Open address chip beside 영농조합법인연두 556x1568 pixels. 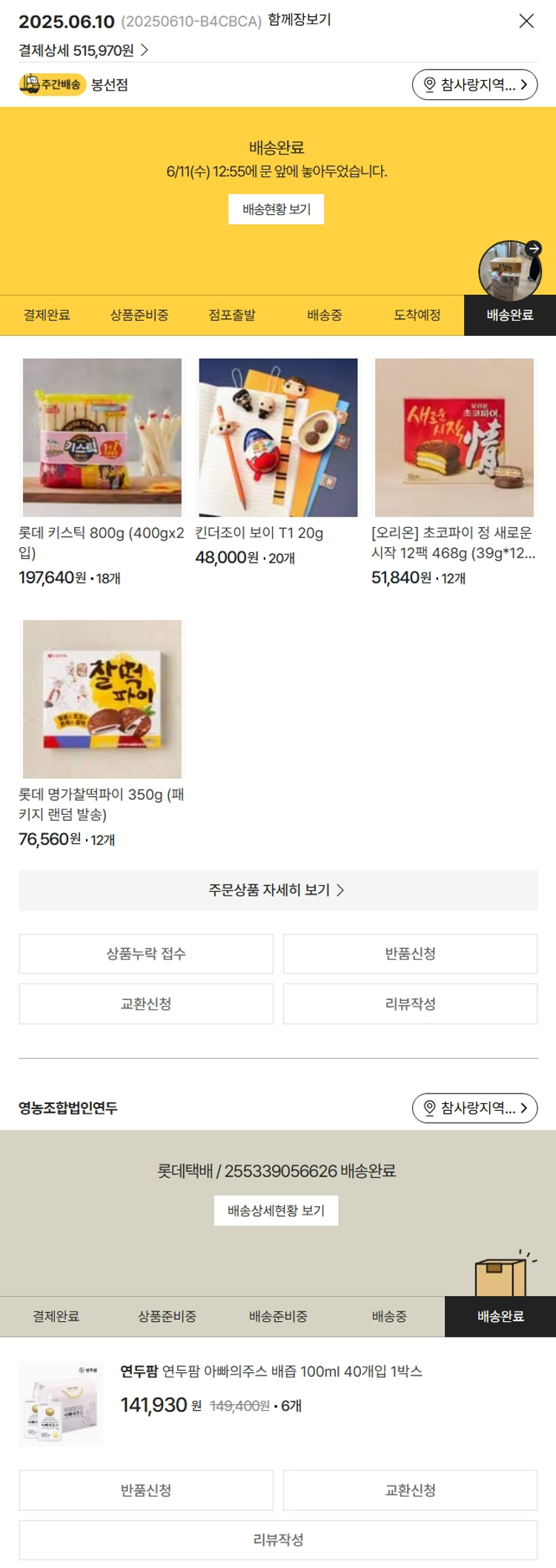pyautogui.click(x=474, y=1108)
